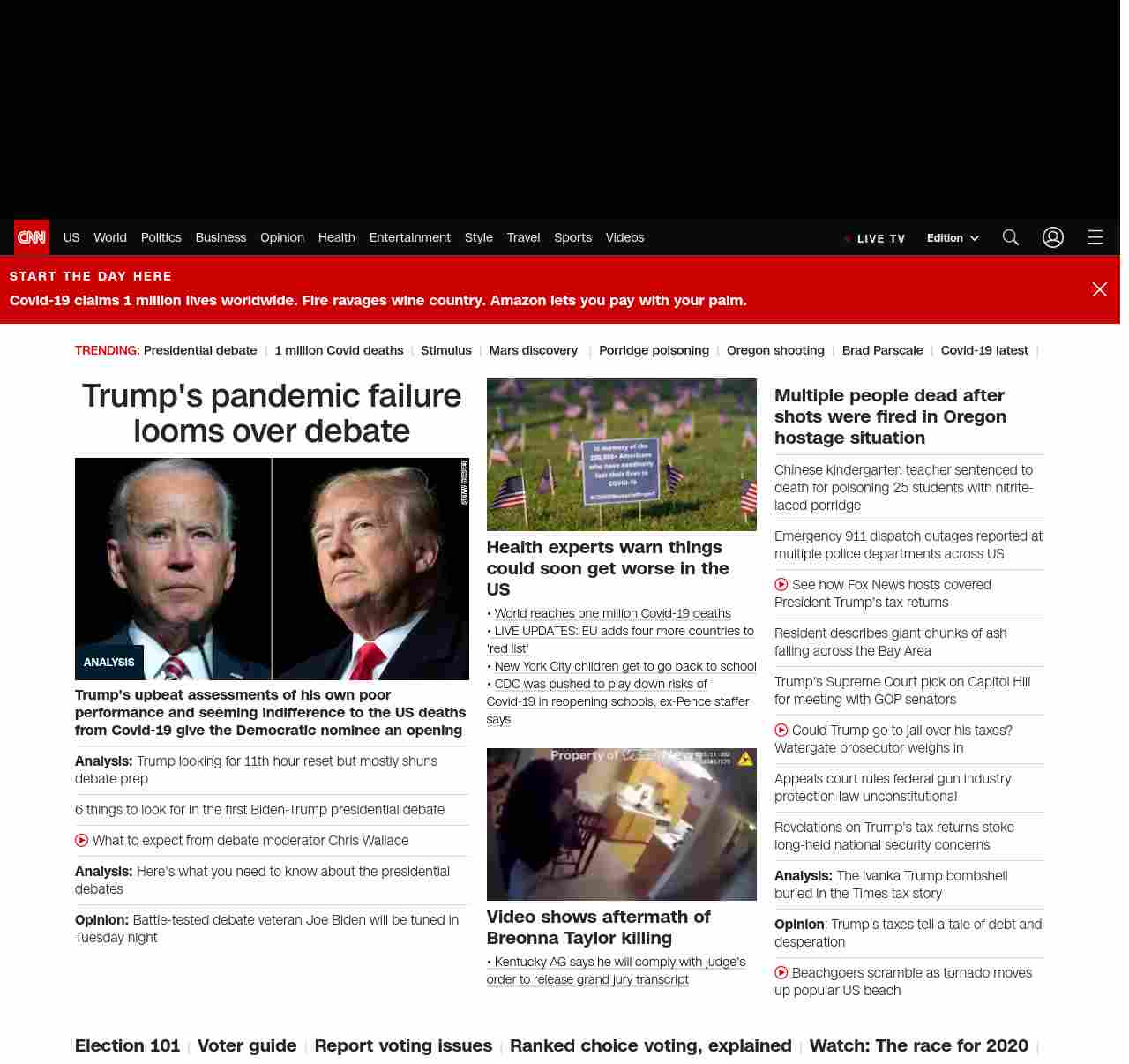Open the Biden and Trump analysis image
Image resolution: width=1129 pixels, height=1064 pixels.
coord(272,568)
